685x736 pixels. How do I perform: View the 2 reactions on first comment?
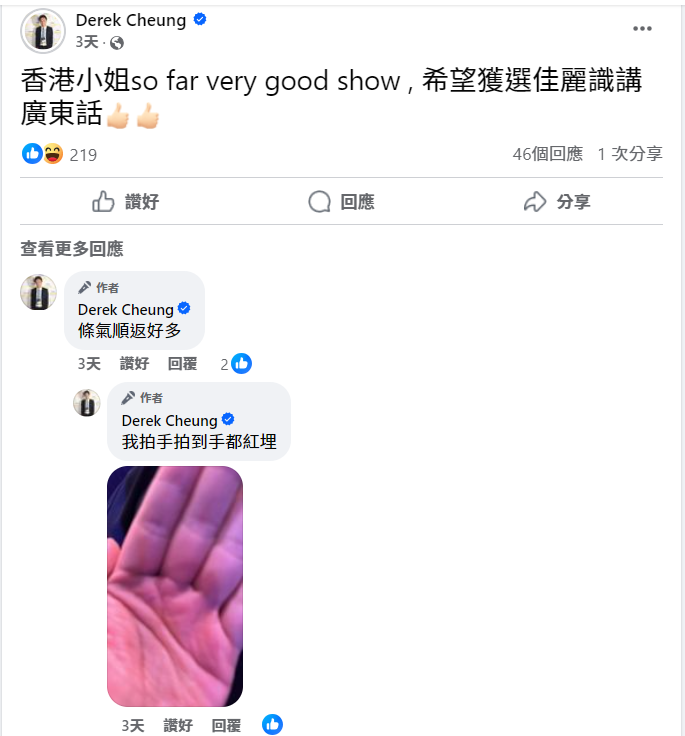tap(236, 364)
